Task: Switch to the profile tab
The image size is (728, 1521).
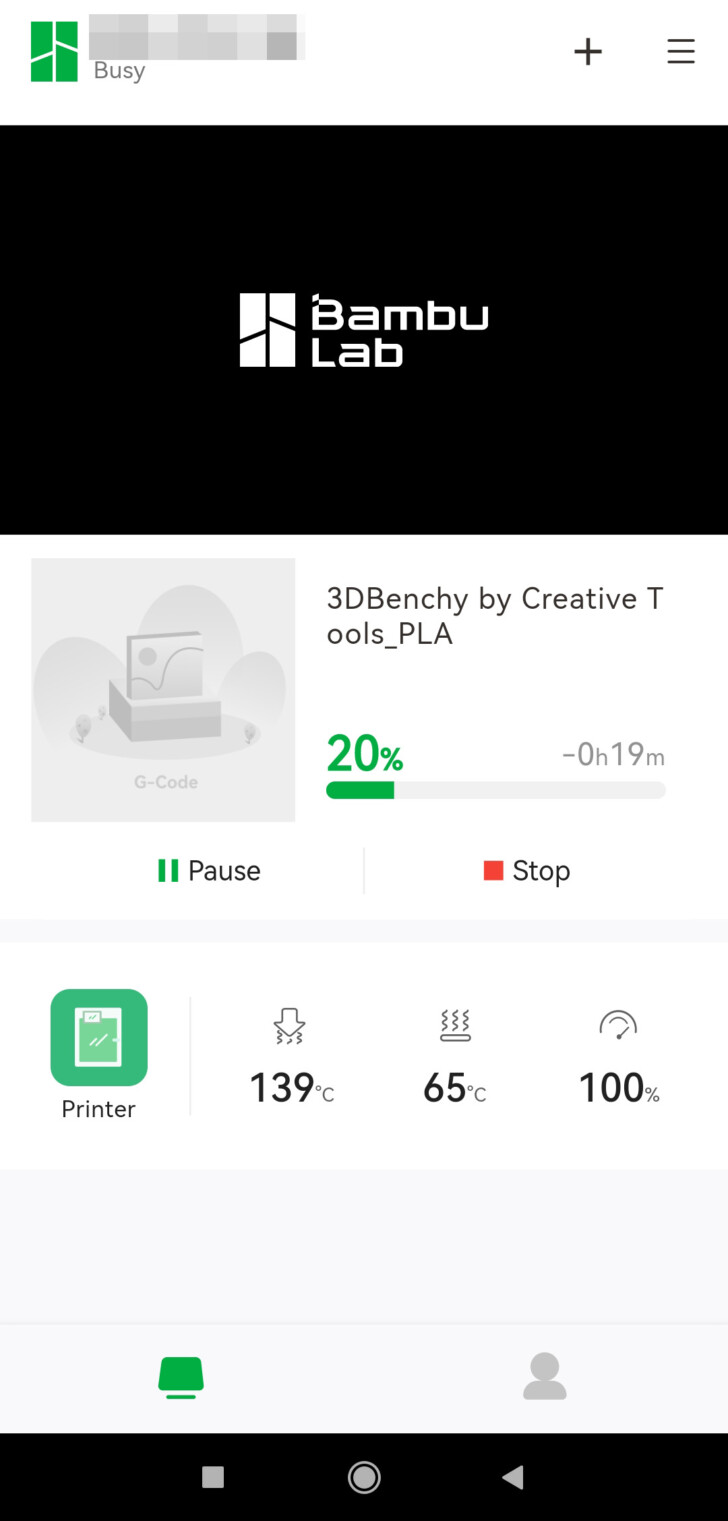Action: pyautogui.click(x=545, y=1377)
